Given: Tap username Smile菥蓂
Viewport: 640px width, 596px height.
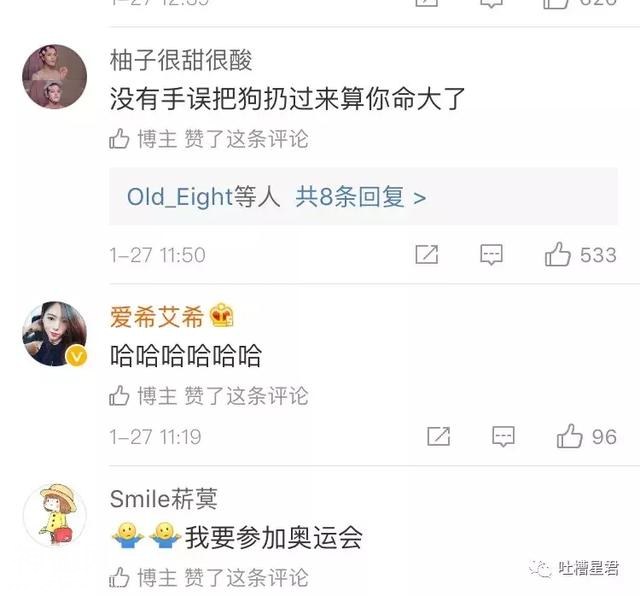Looking at the screenshot, I should 163,499.
